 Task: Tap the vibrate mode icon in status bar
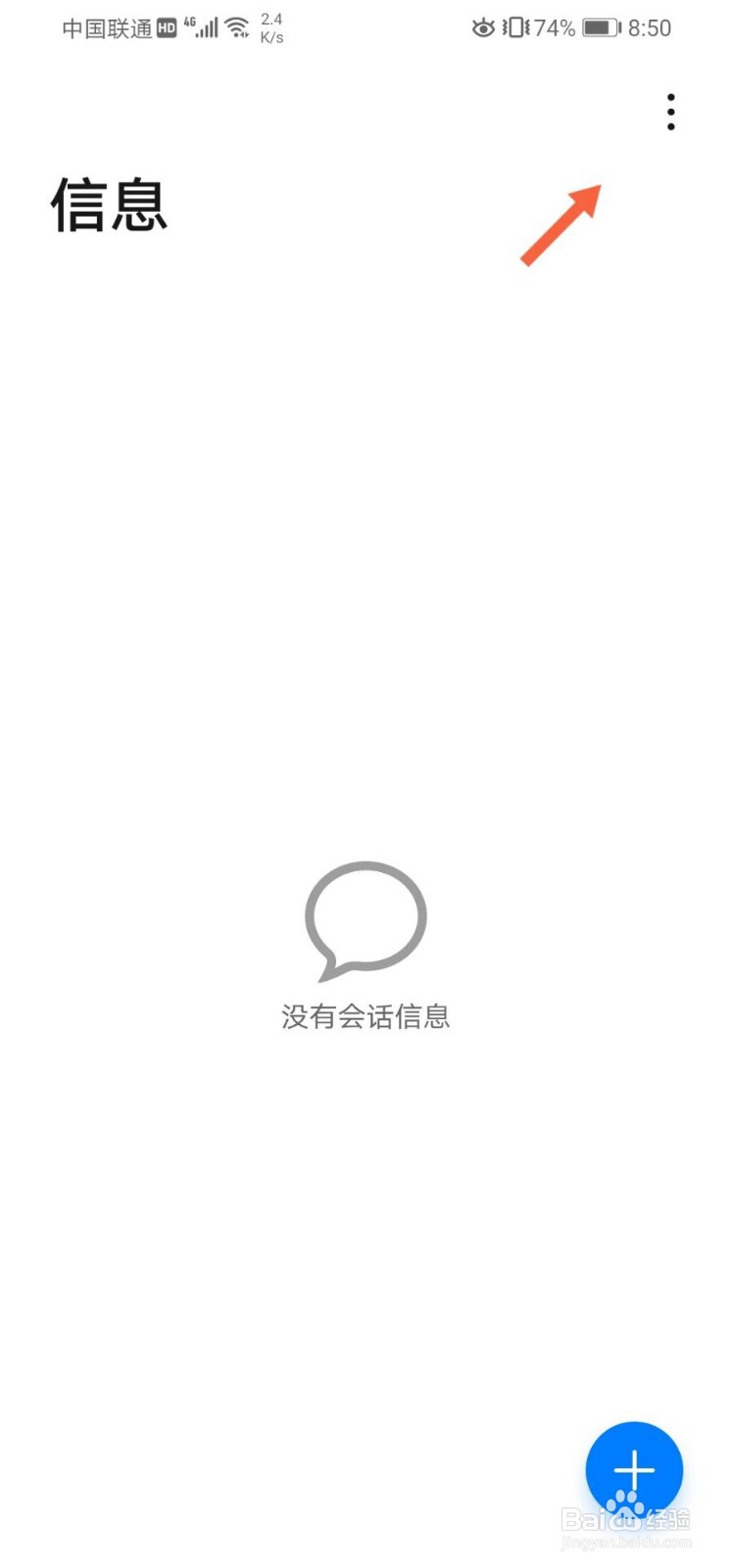click(513, 27)
